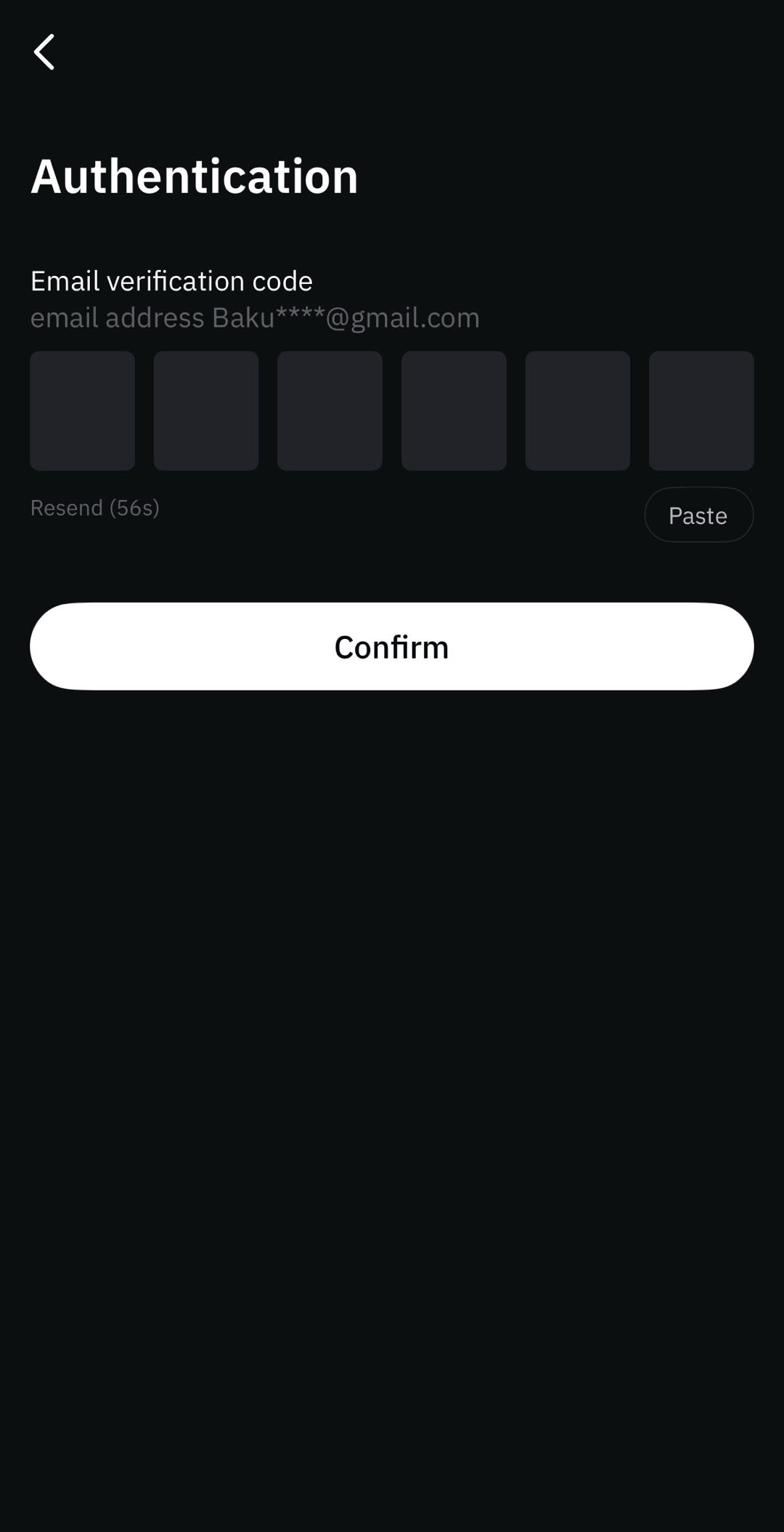
Task: Tap the first verification code box
Action: click(82, 411)
